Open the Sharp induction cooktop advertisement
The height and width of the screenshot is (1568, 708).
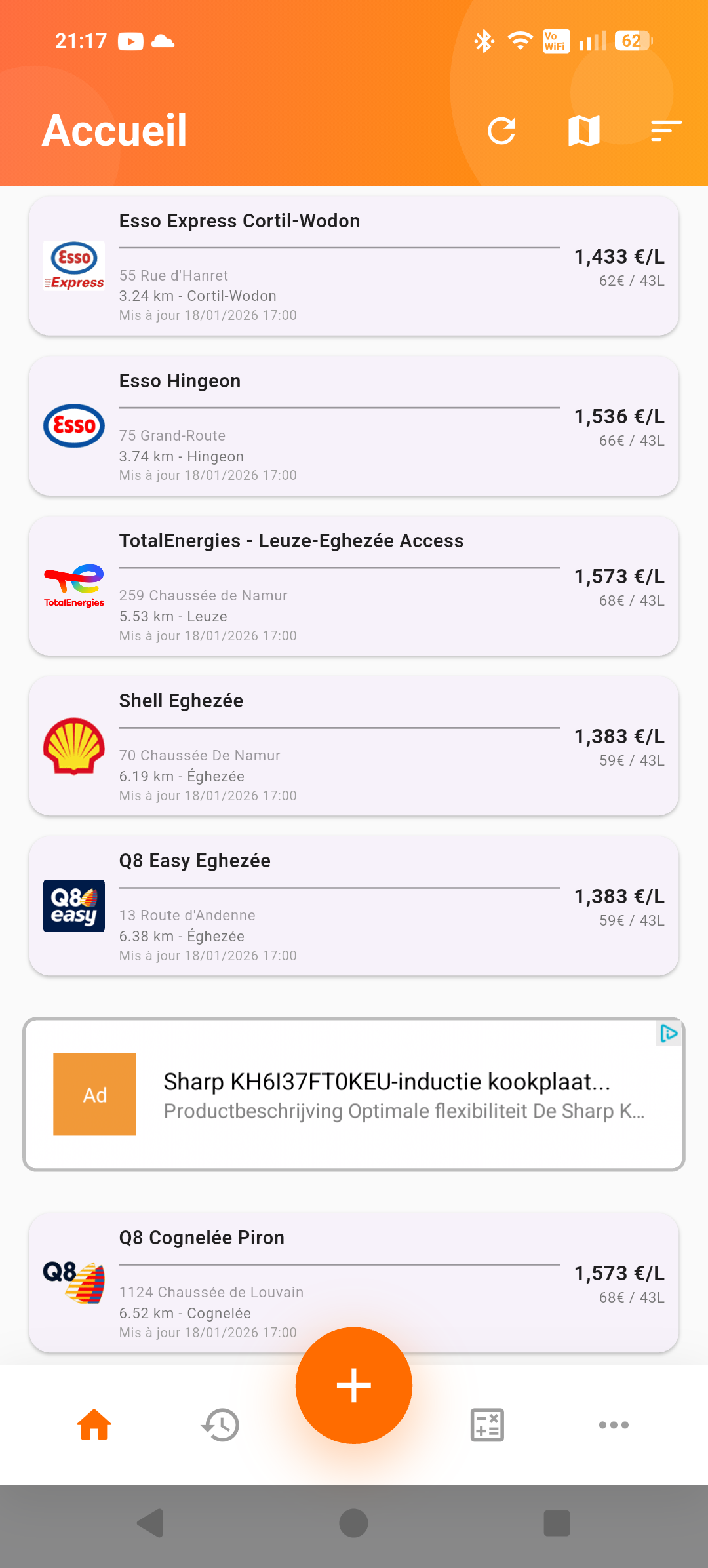click(354, 1093)
